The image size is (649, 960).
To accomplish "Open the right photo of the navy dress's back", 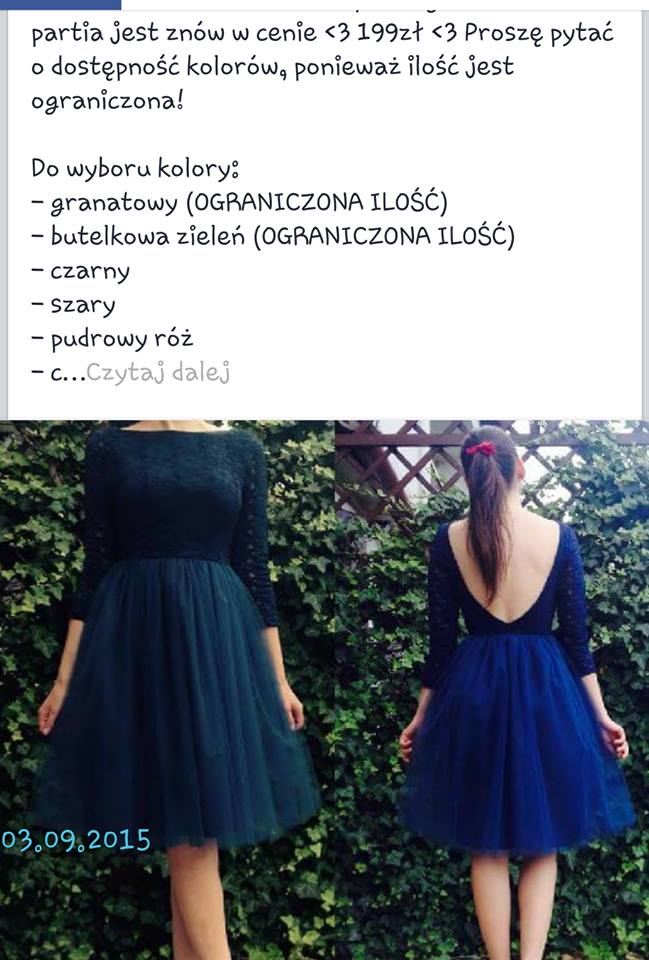I will click(493, 690).
